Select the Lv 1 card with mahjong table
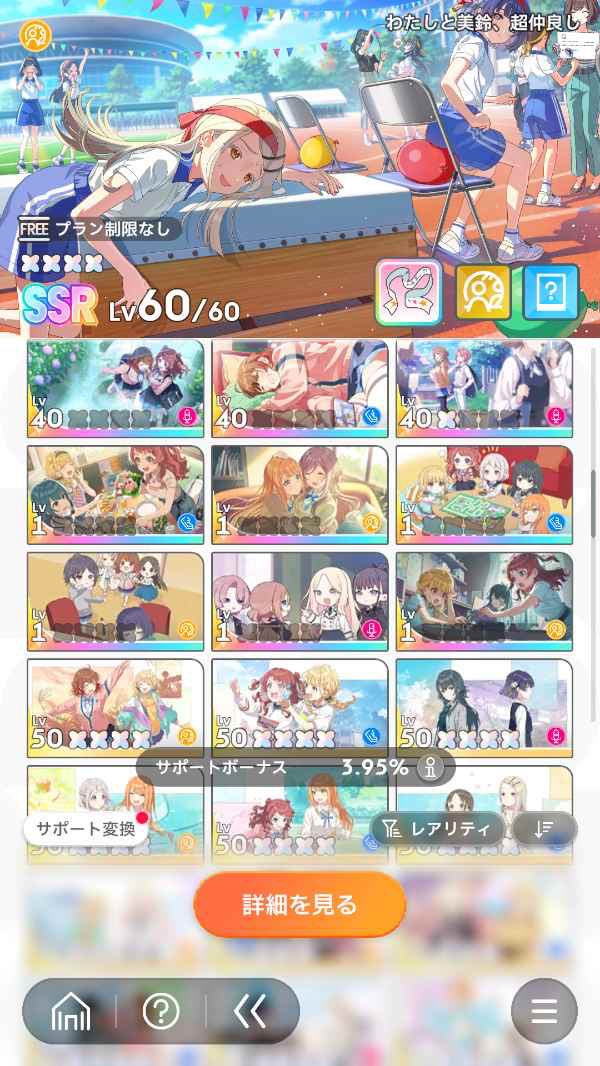 click(484, 494)
